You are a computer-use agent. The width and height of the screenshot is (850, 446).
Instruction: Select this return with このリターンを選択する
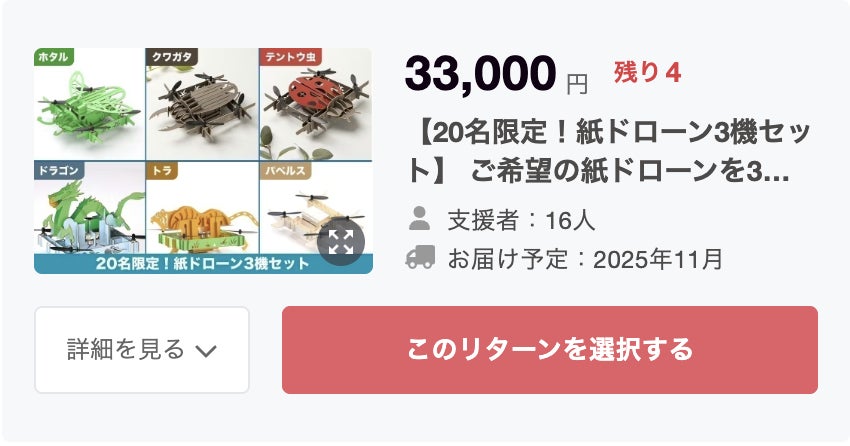point(549,350)
